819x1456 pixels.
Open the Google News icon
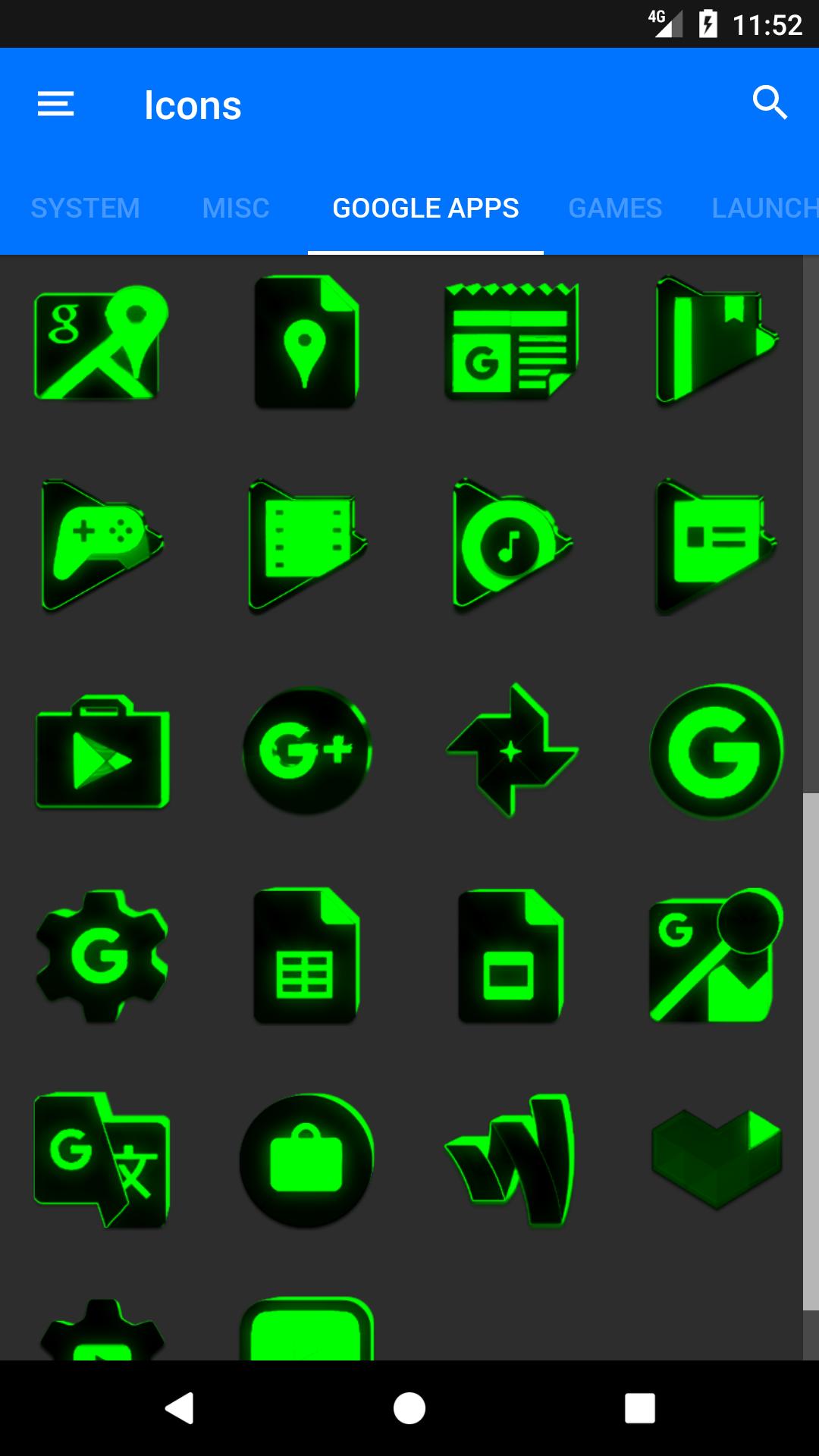(511, 343)
